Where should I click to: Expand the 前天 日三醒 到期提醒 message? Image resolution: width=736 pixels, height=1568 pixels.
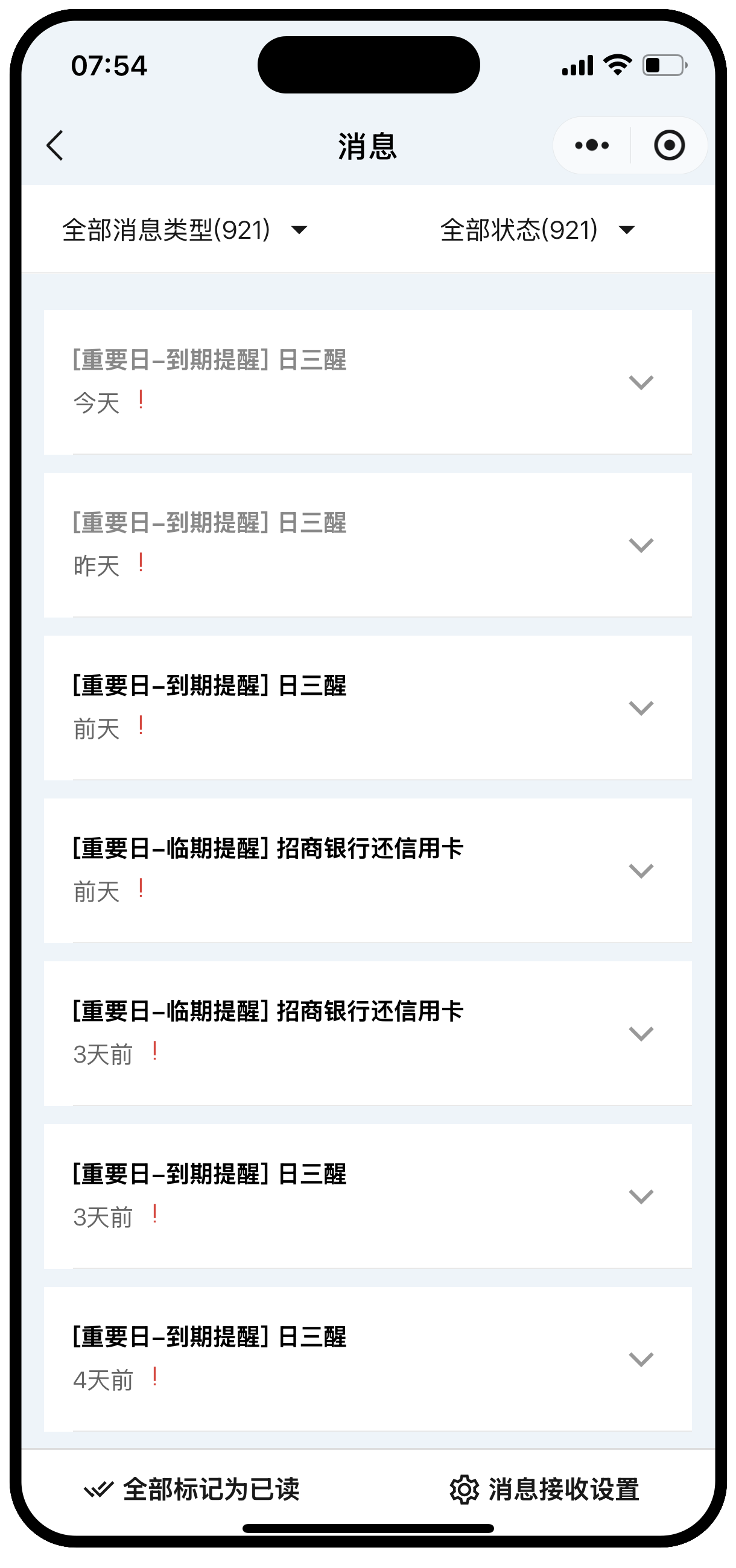(641, 708)
